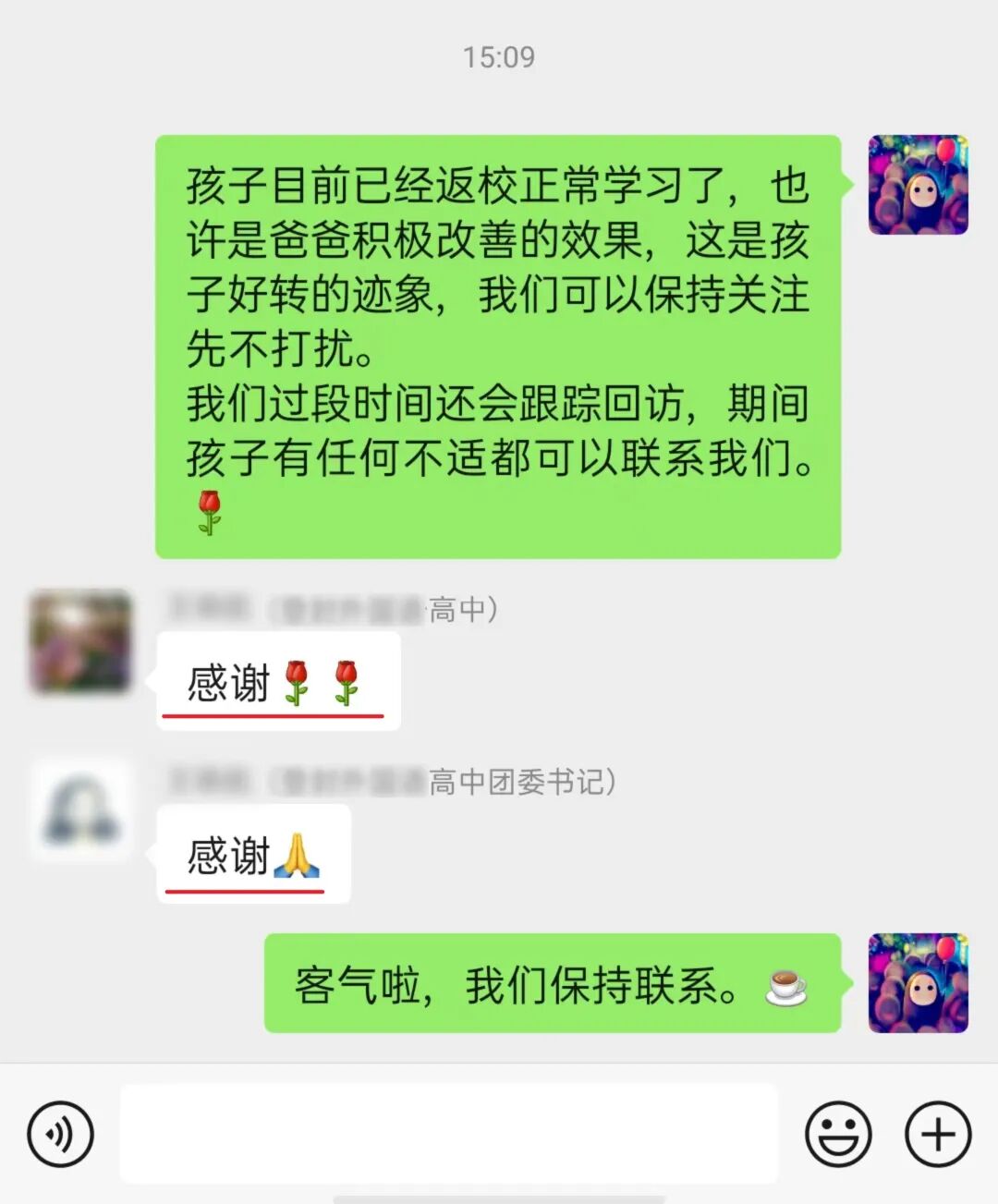Click the avatar next to 客气啦 message

click(x=917, y=982)
